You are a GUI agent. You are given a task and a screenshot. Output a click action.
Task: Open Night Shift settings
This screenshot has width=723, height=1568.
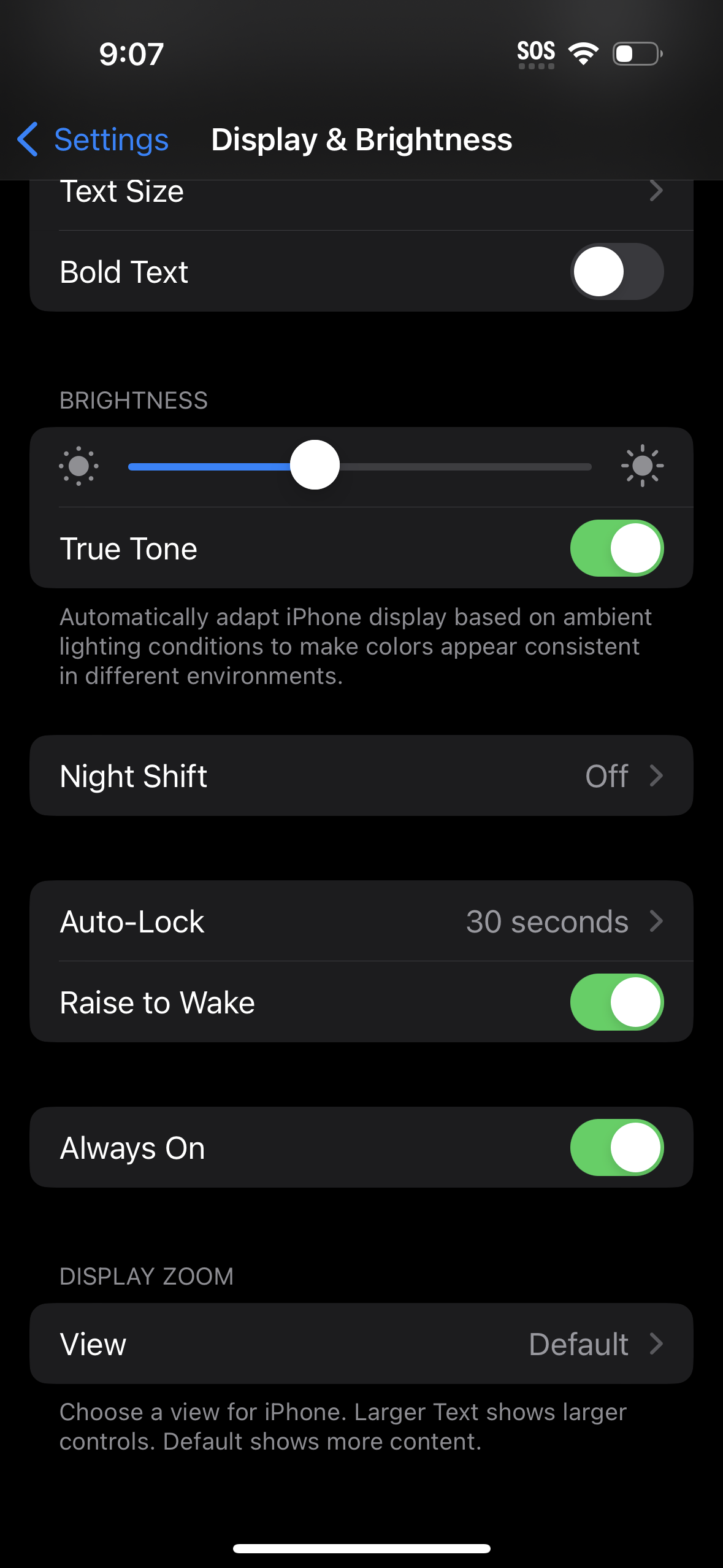click(361, 776)
